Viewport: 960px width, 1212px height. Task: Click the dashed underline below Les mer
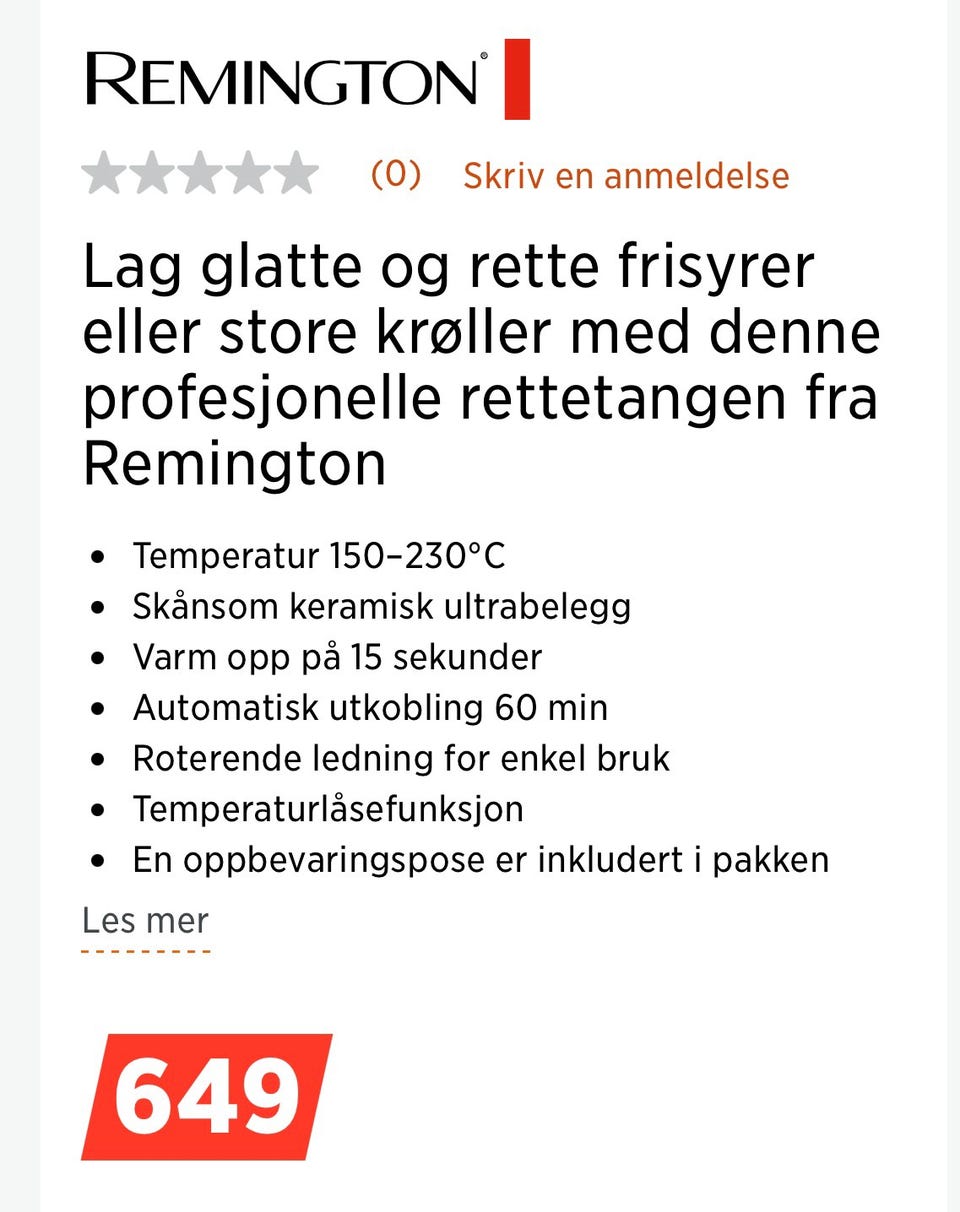145,952
